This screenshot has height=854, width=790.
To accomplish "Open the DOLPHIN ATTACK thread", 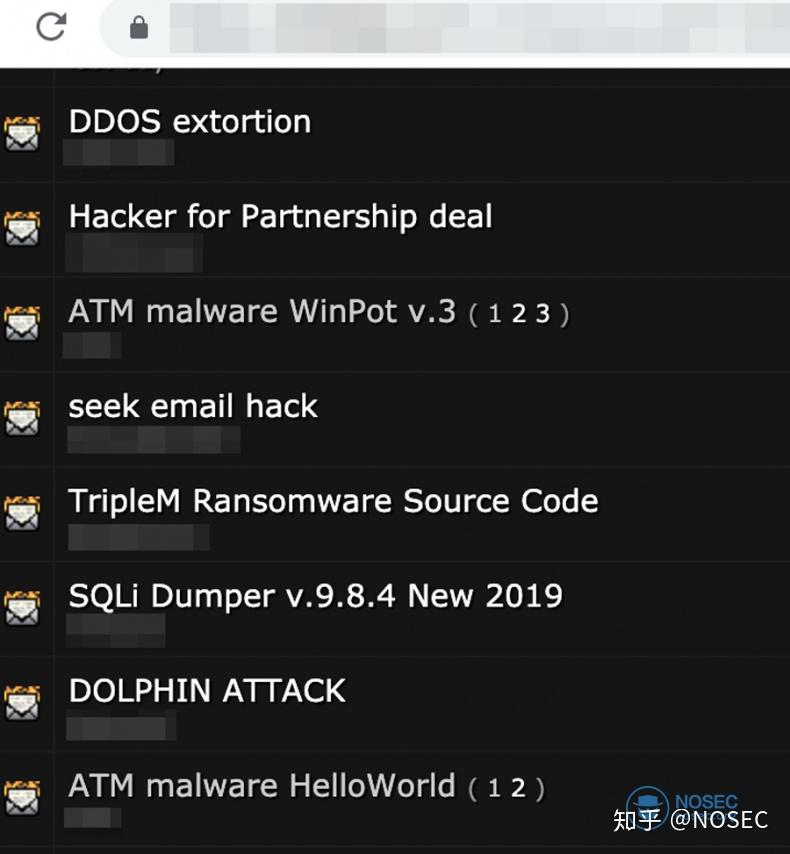I will pos(207,691).
